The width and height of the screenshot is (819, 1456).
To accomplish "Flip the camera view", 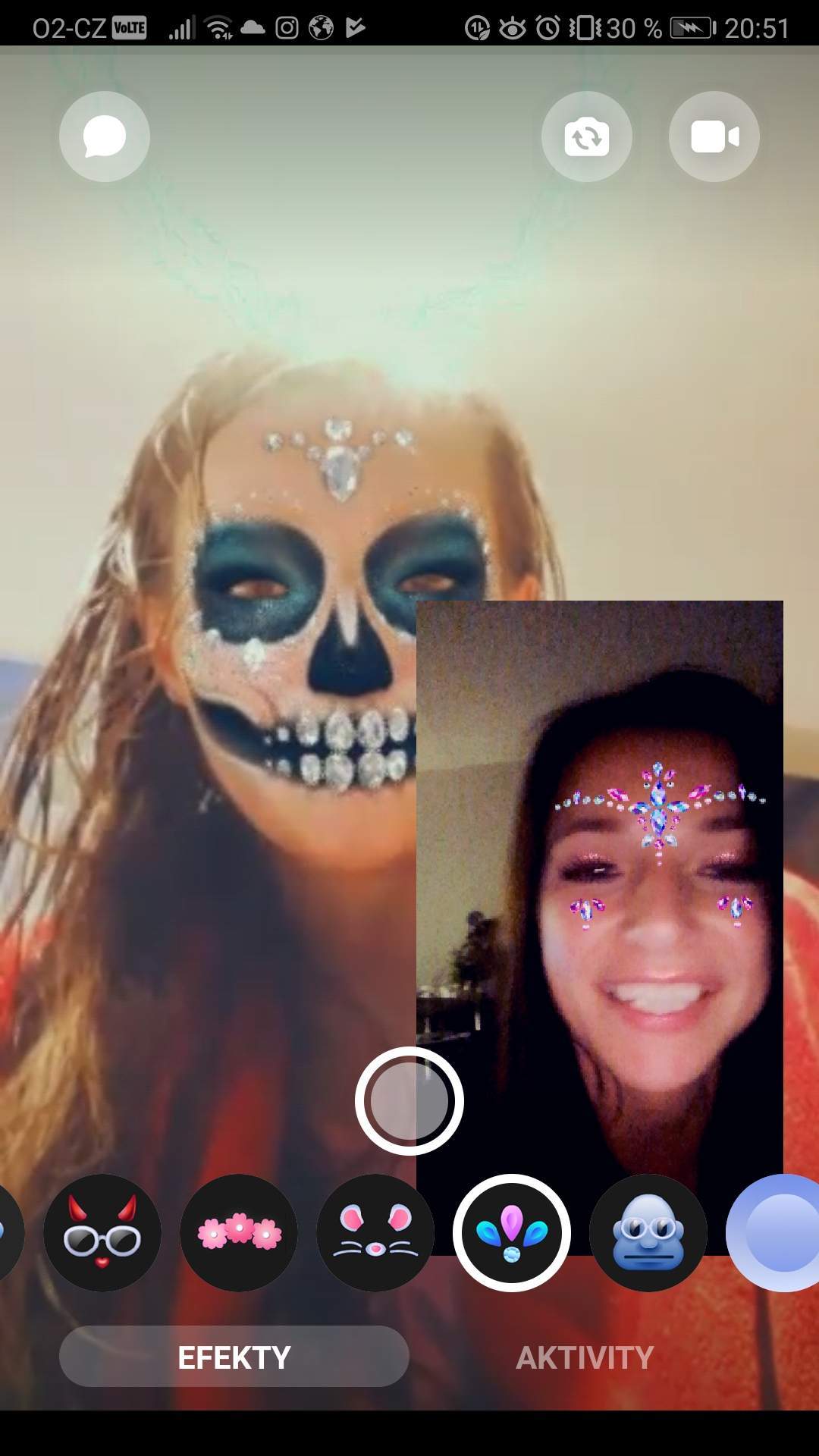I will [586, 136].
